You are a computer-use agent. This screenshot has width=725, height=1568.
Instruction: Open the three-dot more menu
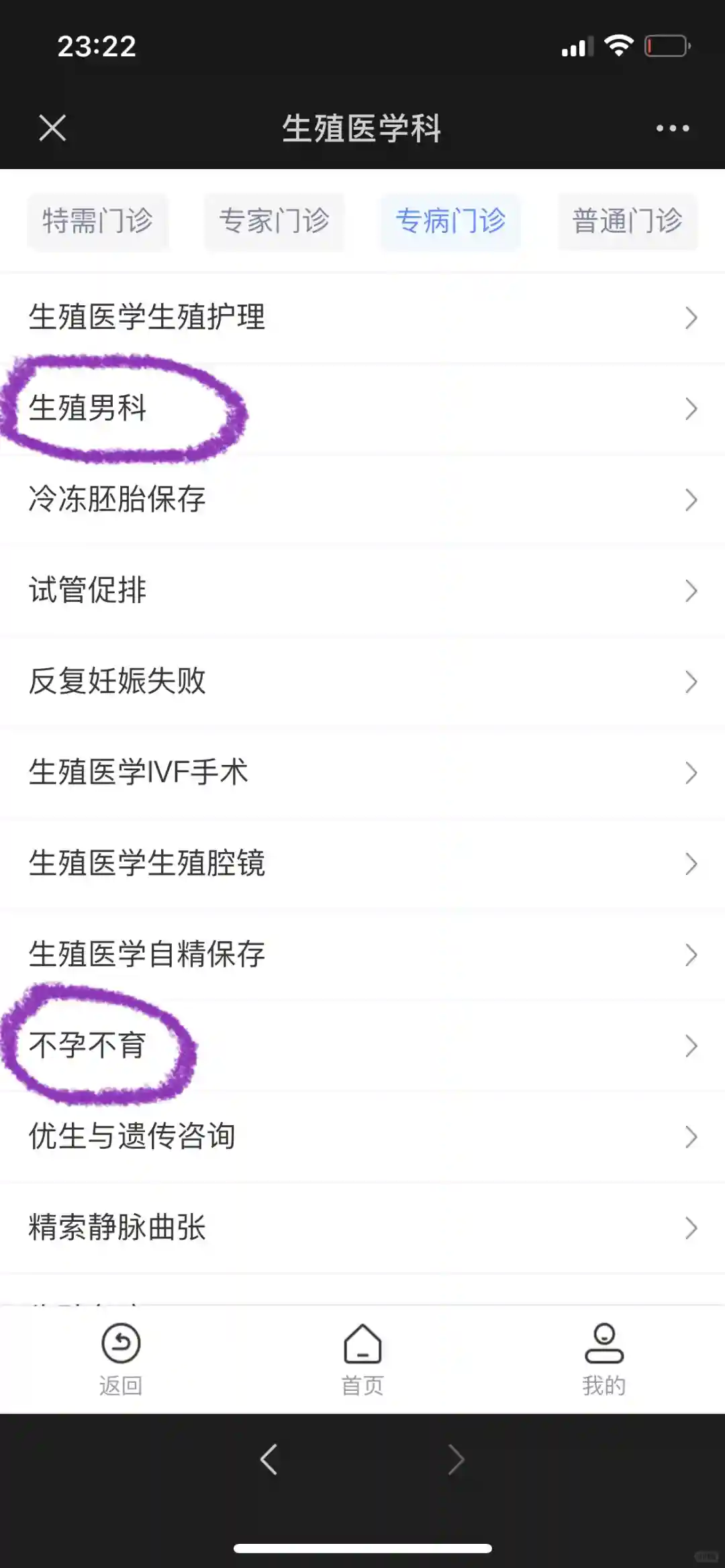click(x=672, y=128)
